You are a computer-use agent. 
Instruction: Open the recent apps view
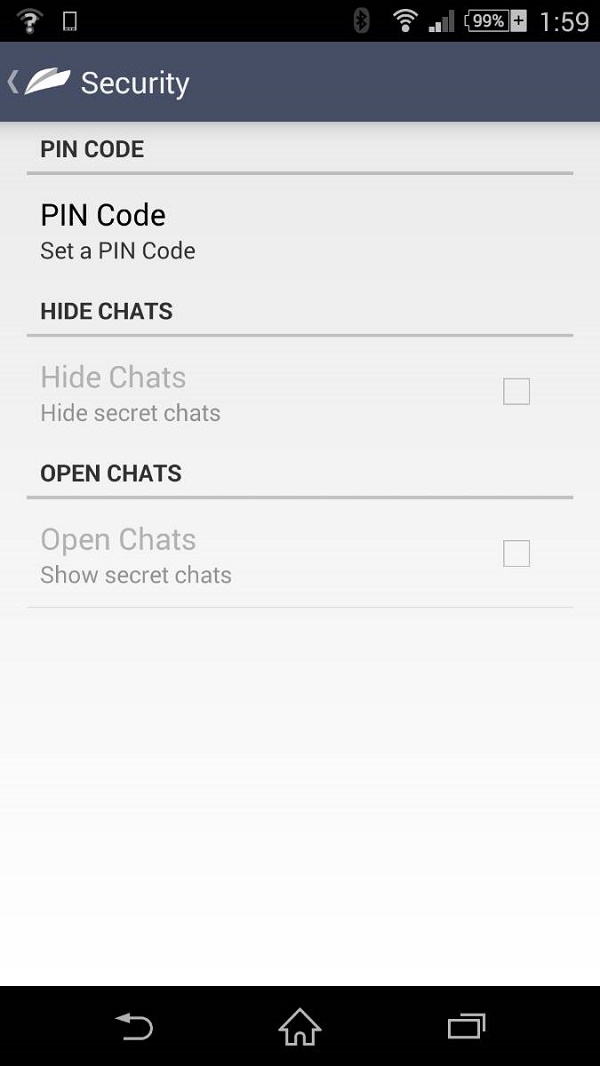point(466,1026)
